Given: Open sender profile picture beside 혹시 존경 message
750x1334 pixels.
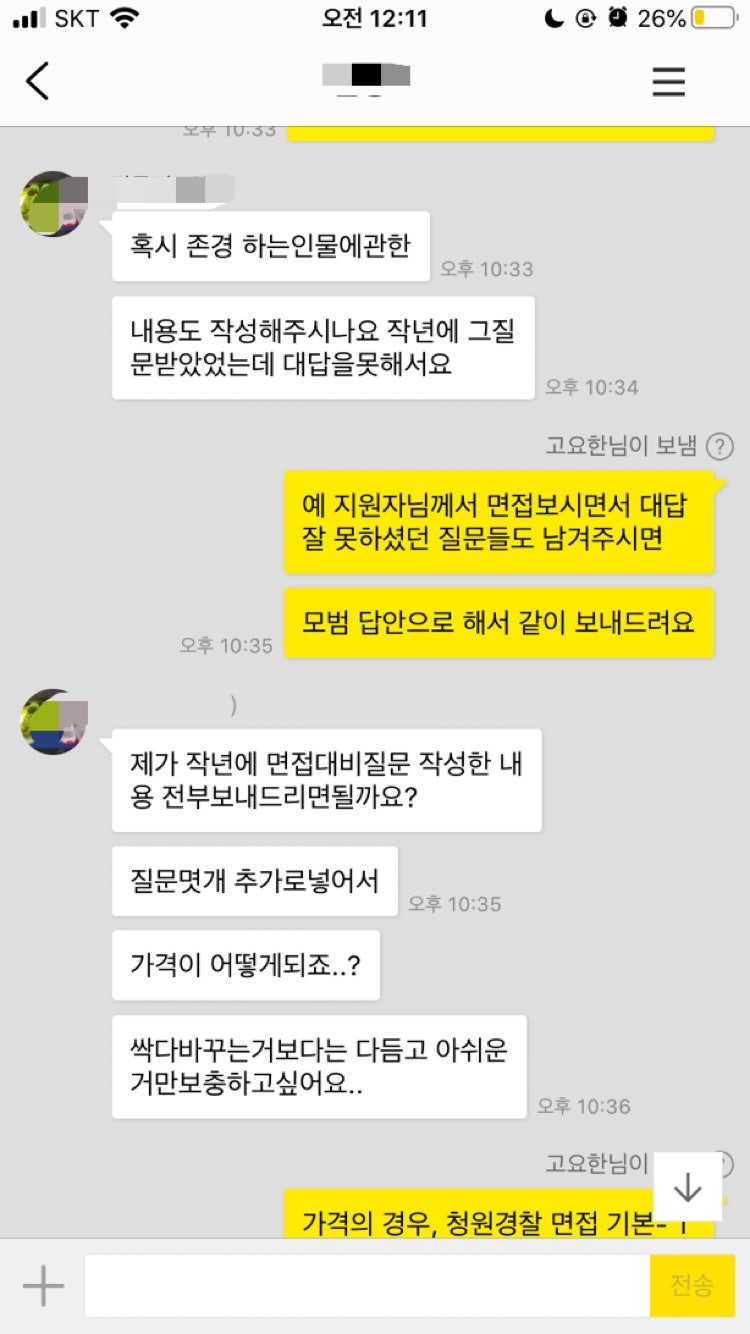Looking at the screenshot, I should 53,204.
